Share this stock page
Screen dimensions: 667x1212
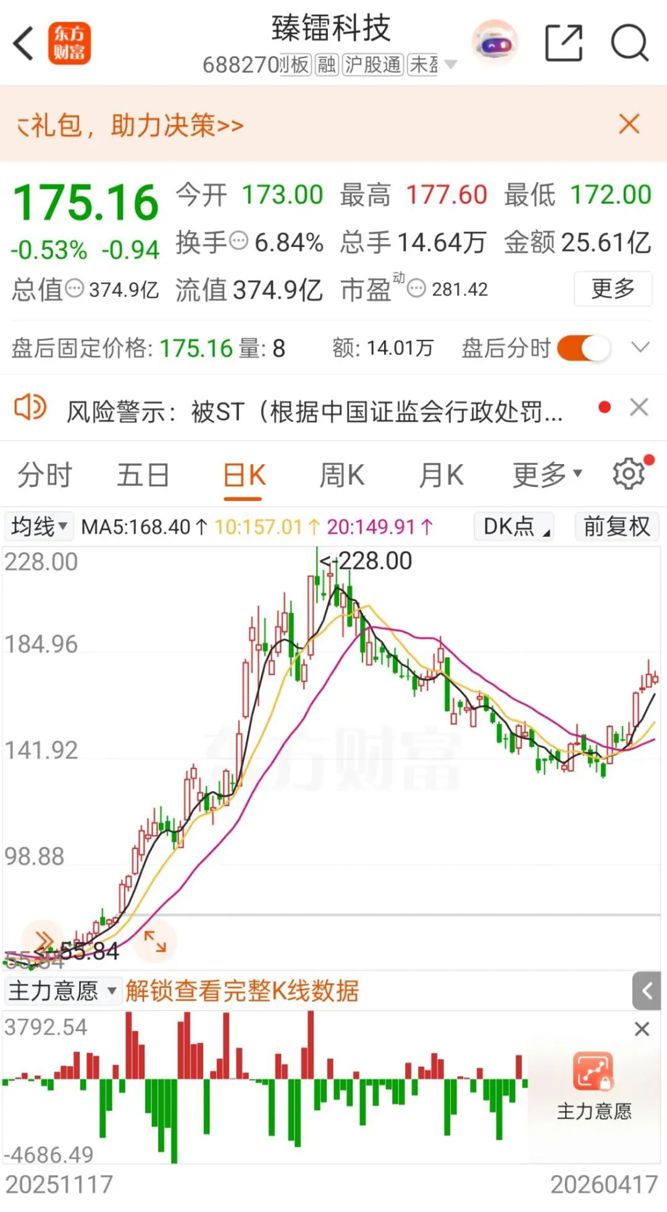coord(563,43)
